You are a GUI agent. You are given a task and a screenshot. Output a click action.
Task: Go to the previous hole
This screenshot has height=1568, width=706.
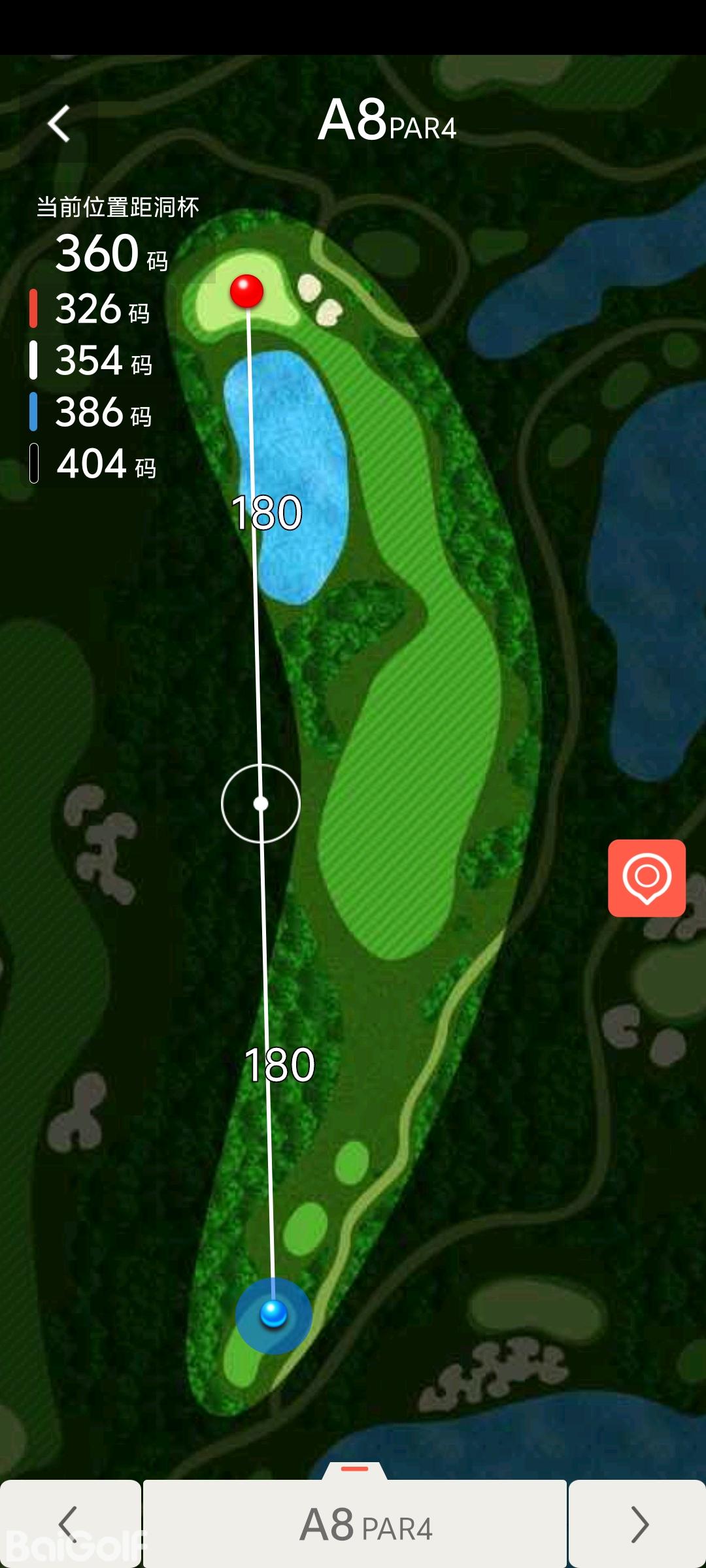(x=69, y=1524)
